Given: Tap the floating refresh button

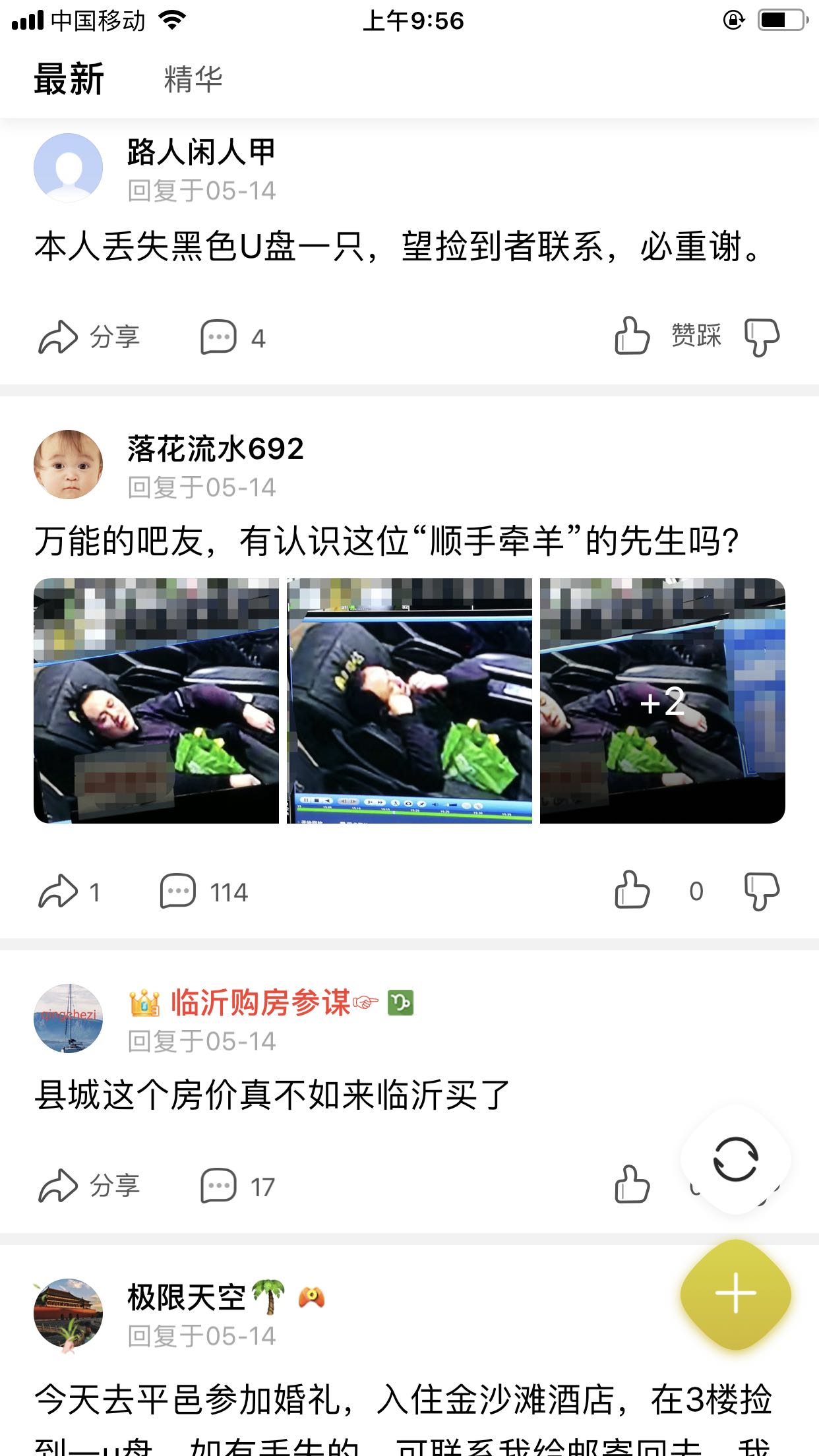Looking at the screenshot, I should click(735, 1159).
